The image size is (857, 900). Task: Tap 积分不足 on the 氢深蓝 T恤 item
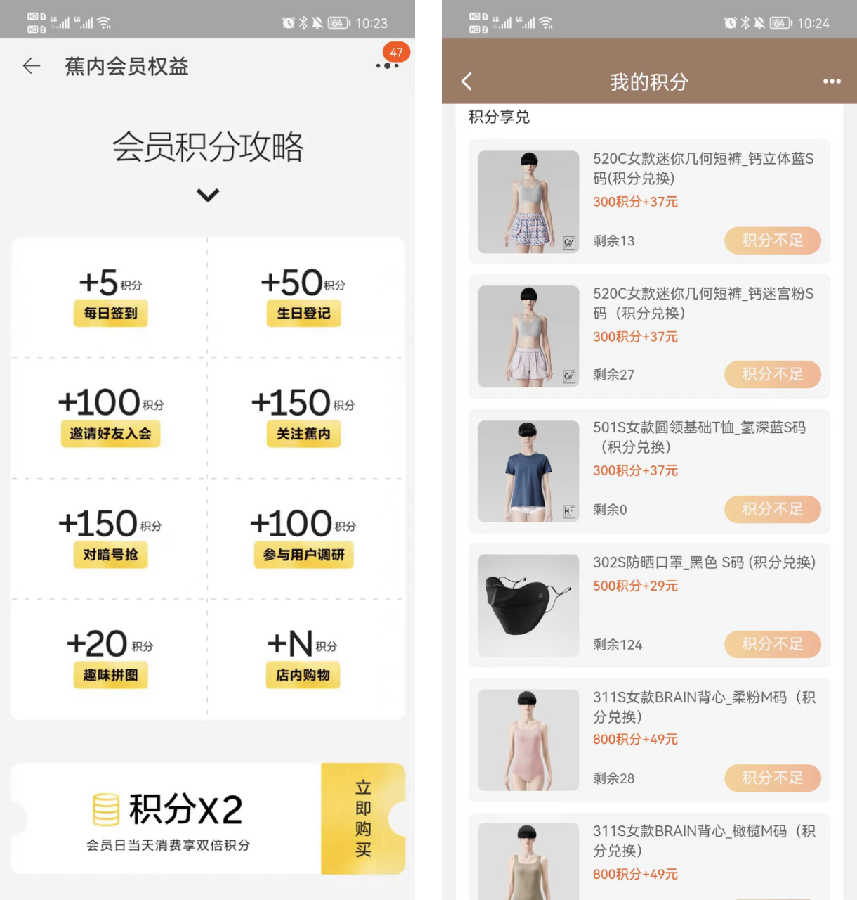coord(772,509)
